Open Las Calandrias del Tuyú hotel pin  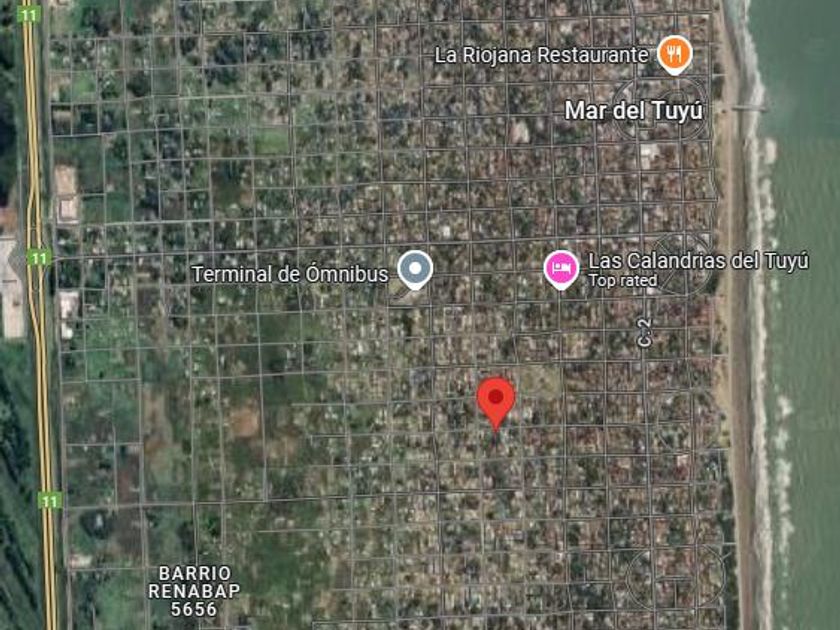[x=561, y=268]
